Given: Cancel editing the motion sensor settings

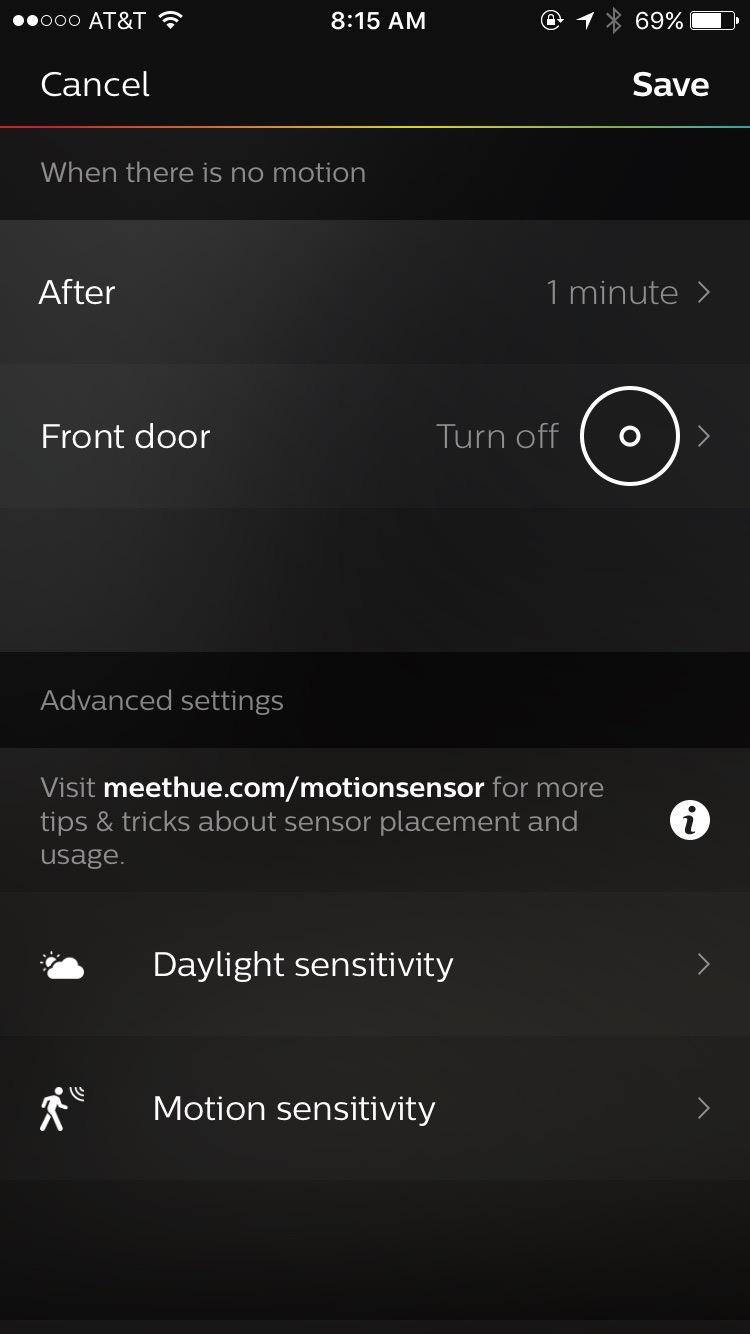Looking at the screenshot, I should coord(95,85).
